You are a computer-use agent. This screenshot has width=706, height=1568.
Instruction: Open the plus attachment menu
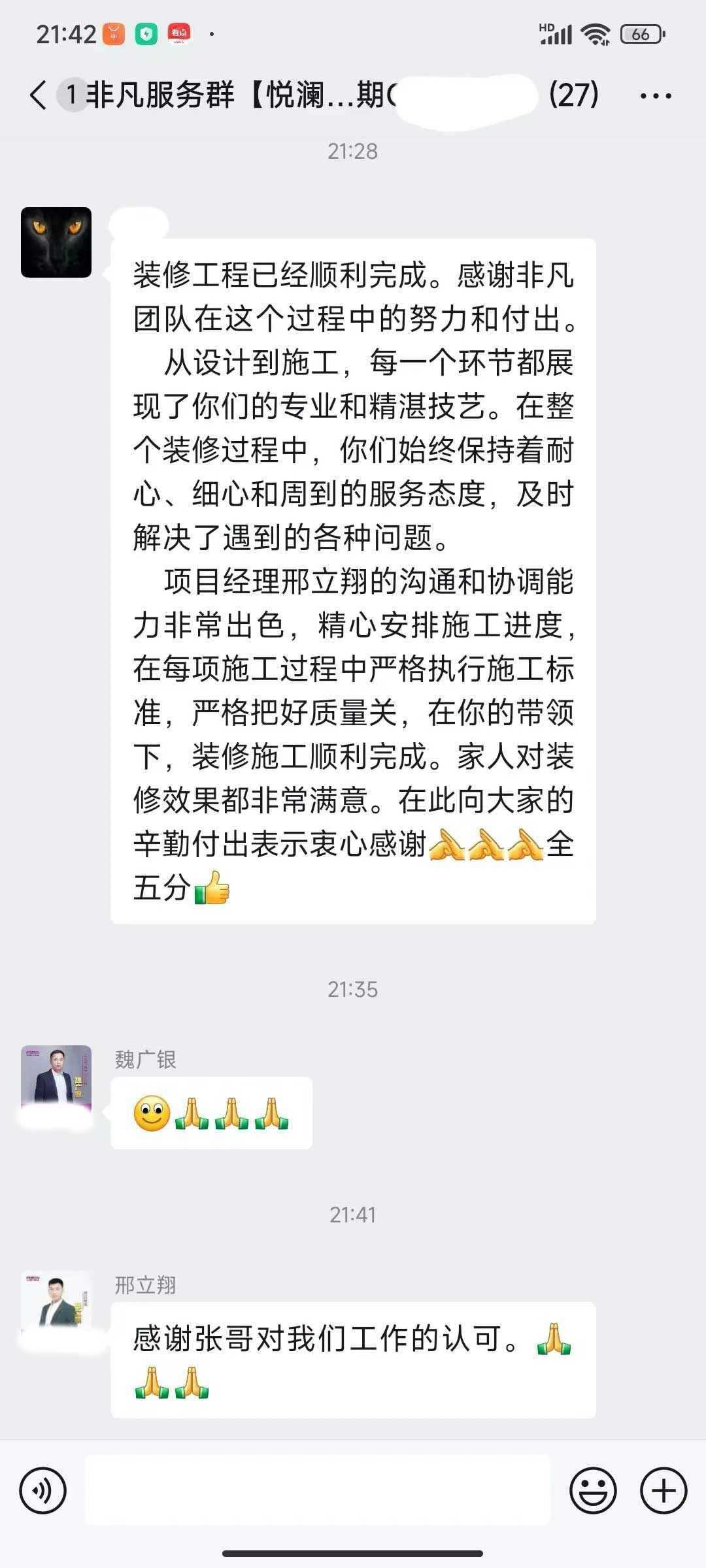(x=663, y=1492)
